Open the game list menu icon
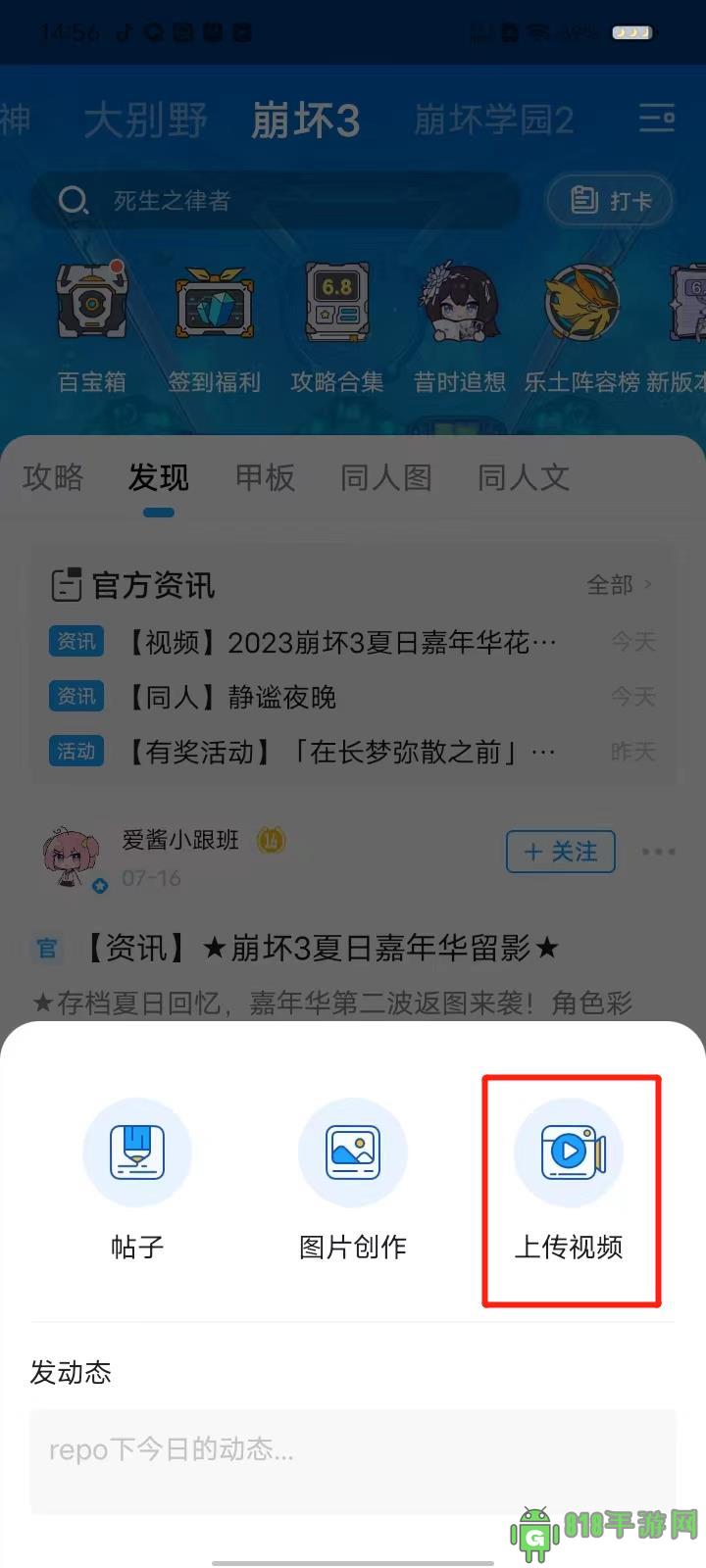706x1568 pixels. pos(656,119)
